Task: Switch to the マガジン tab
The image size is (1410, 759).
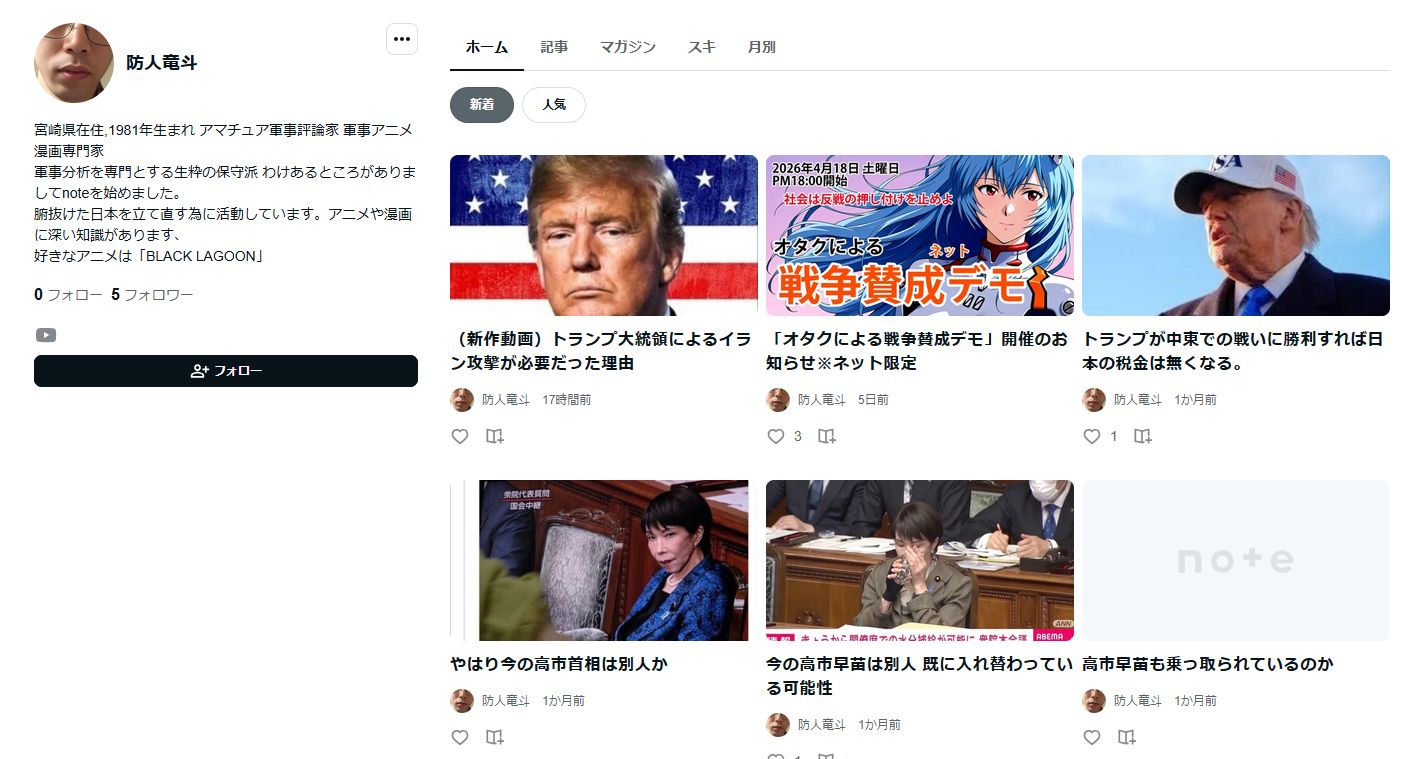Action: click(628, 47)
